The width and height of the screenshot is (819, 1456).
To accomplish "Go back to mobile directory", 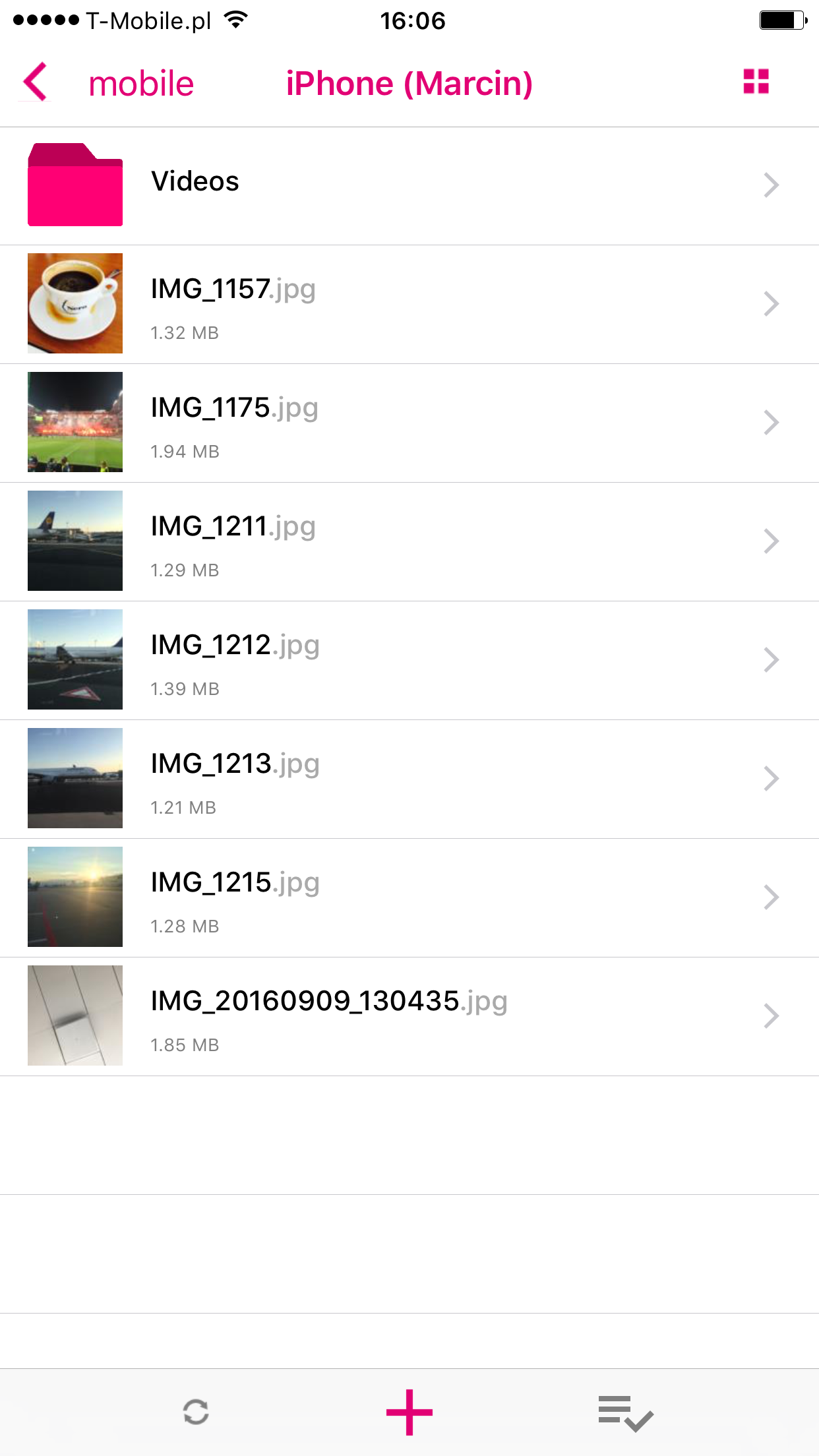I will 141,82.
